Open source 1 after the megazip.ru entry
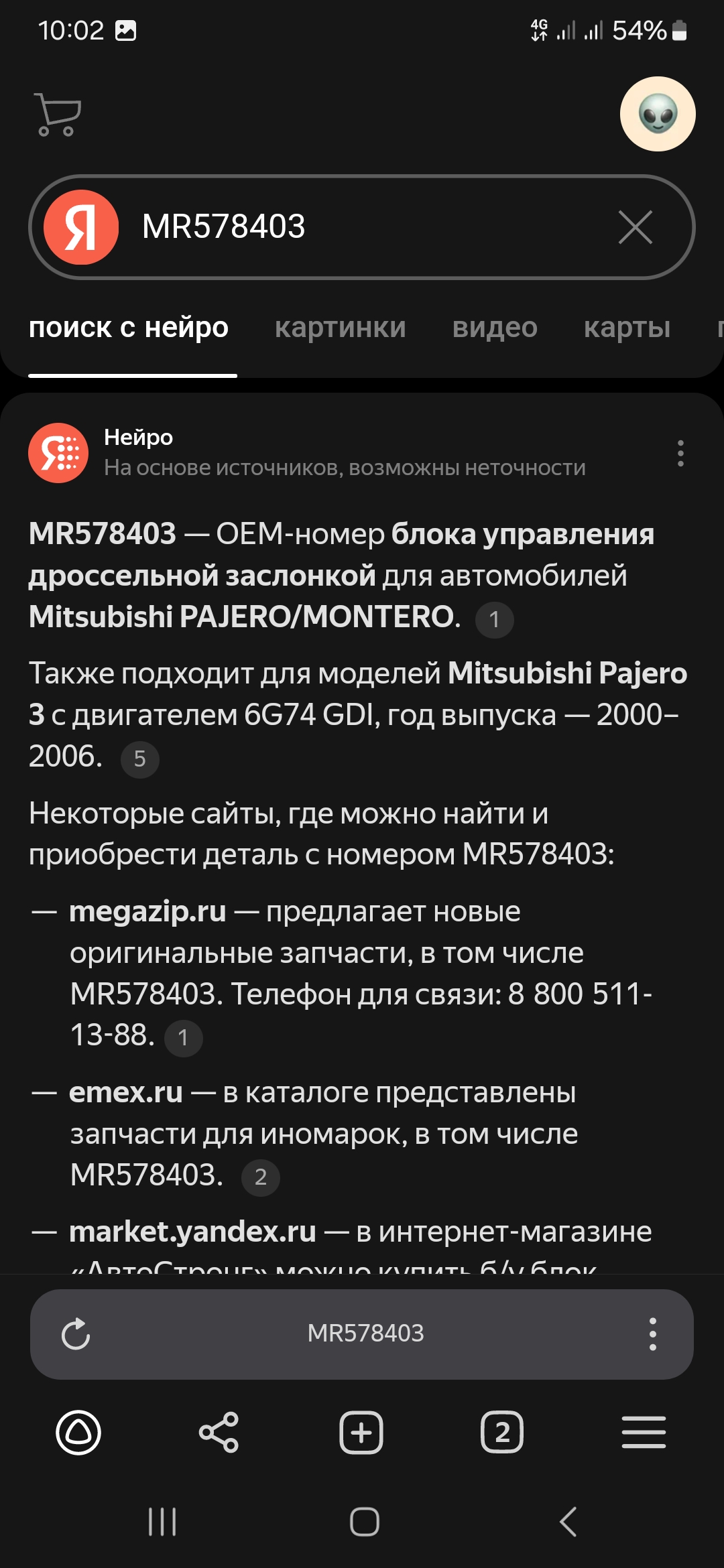This screenshot has height=1568, width=724. pos(183,1038)
